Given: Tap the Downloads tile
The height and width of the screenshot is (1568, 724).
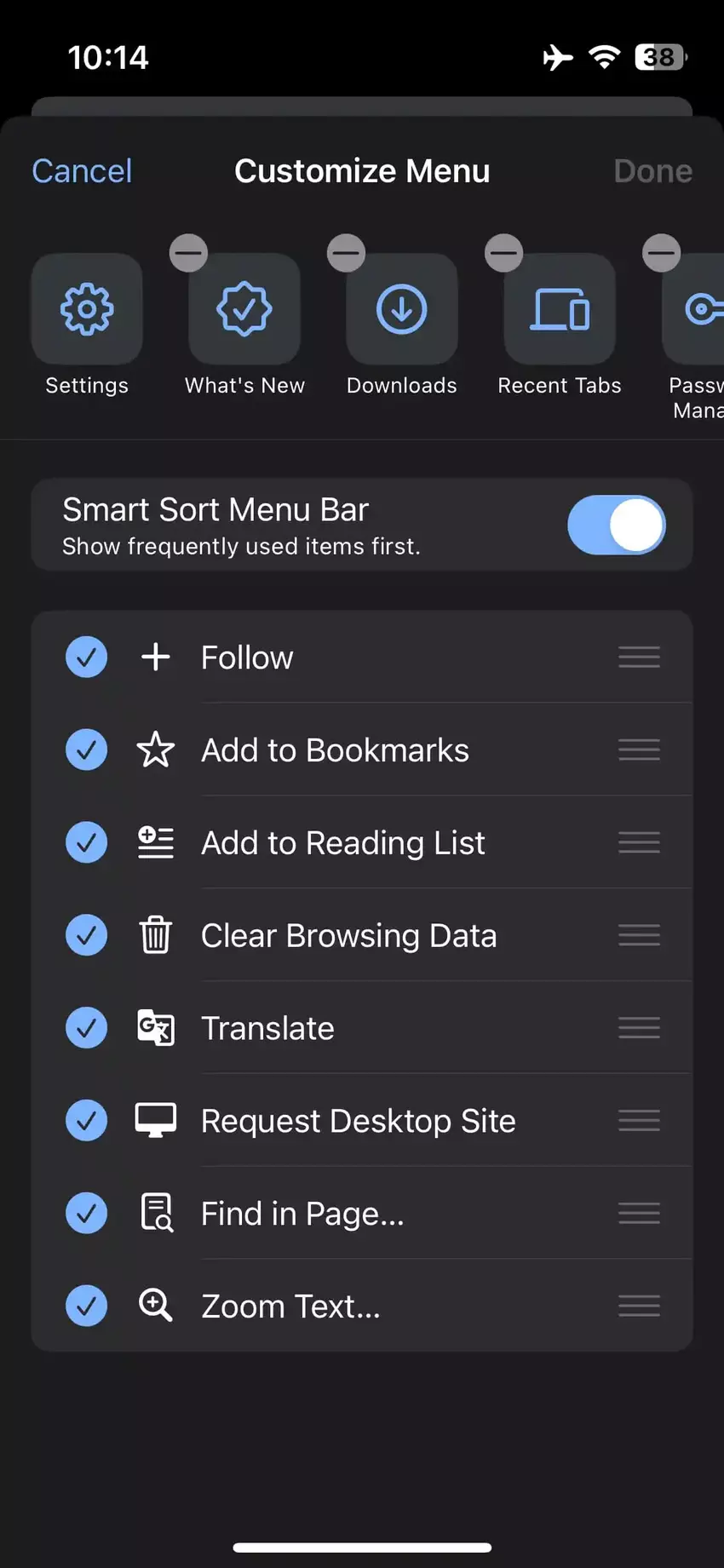Looking at the screenshot, I should pyautogui.click(x=401, y=310).
